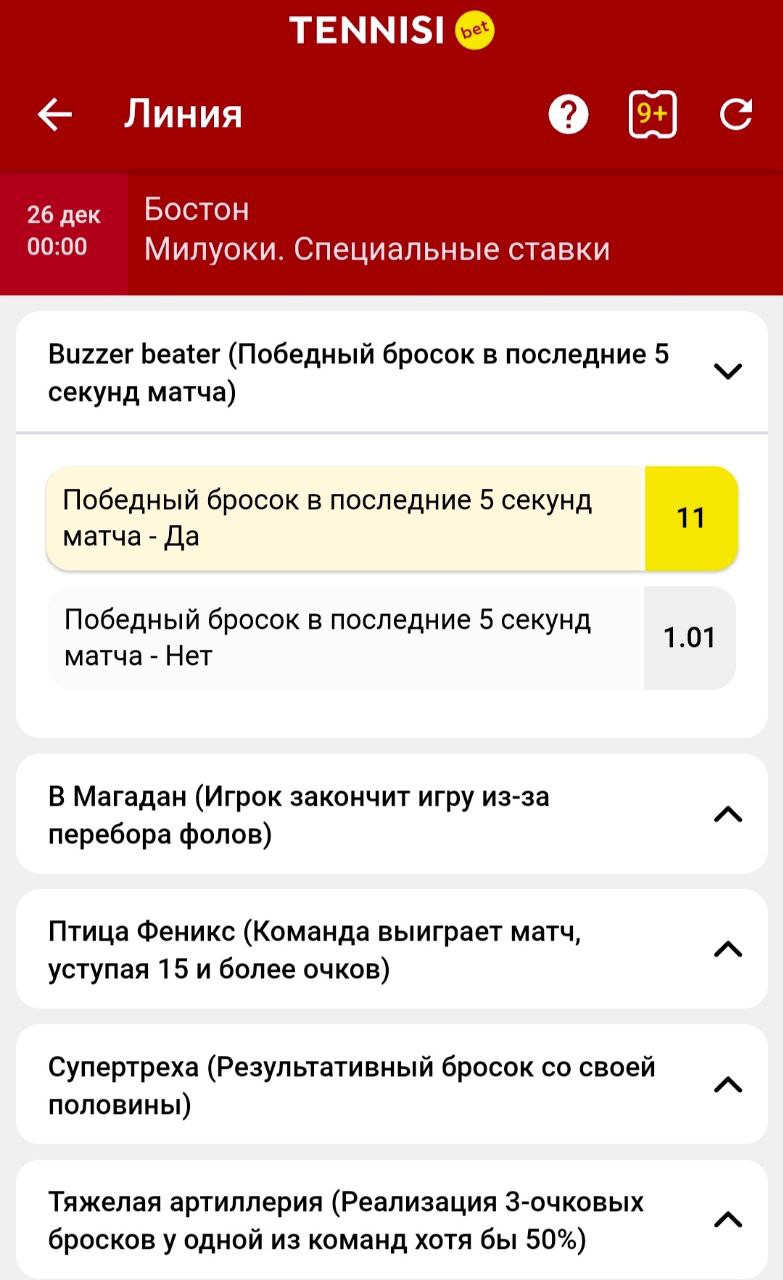Select the 'Да' outcome at odds 11
The width and height of the screenshot is (783, 1280).
click(x=392, y=518)
